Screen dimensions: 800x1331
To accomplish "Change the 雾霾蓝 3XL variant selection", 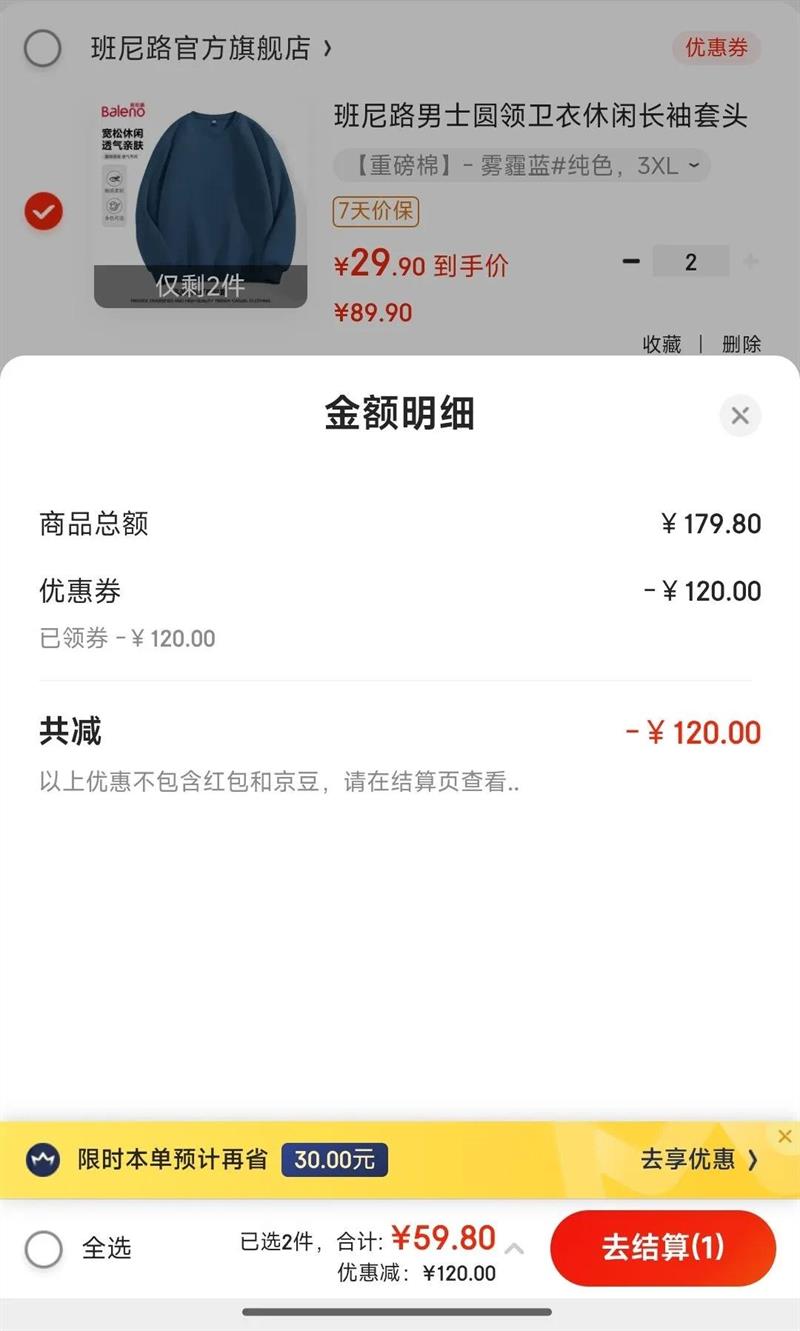I will click(x=520, y=165).
